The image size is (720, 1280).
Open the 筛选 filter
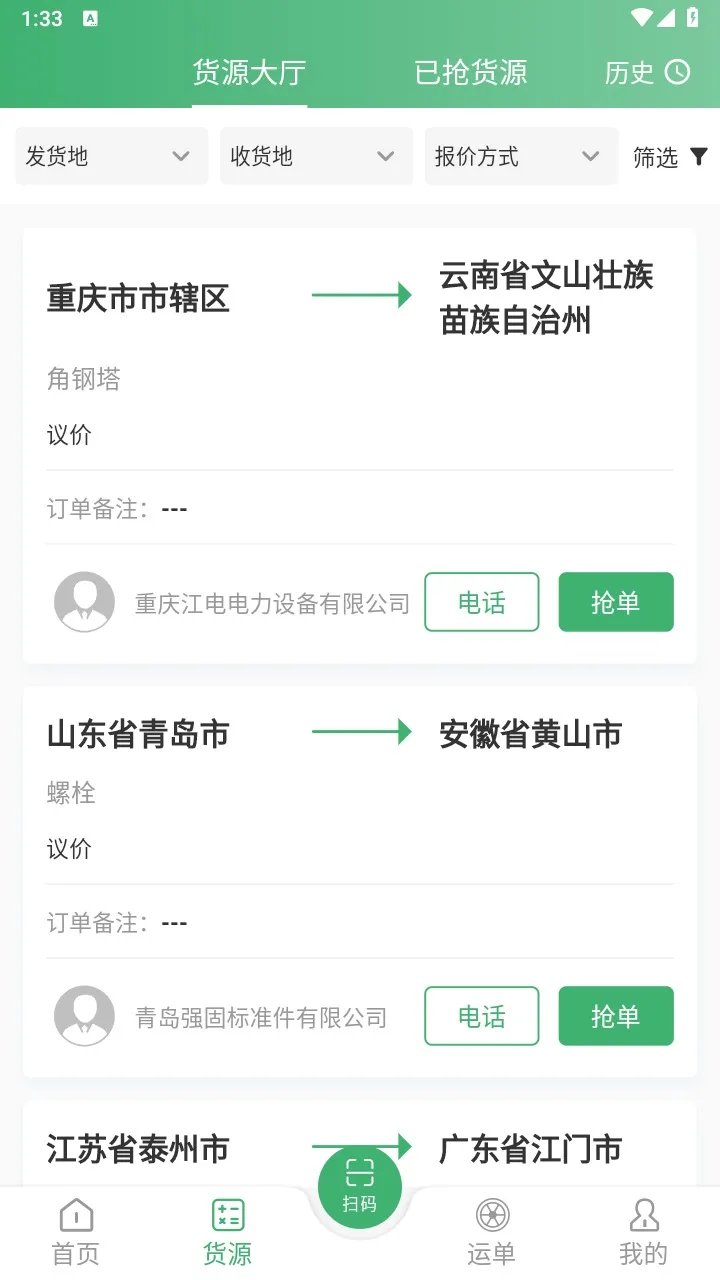pos(670,157)
